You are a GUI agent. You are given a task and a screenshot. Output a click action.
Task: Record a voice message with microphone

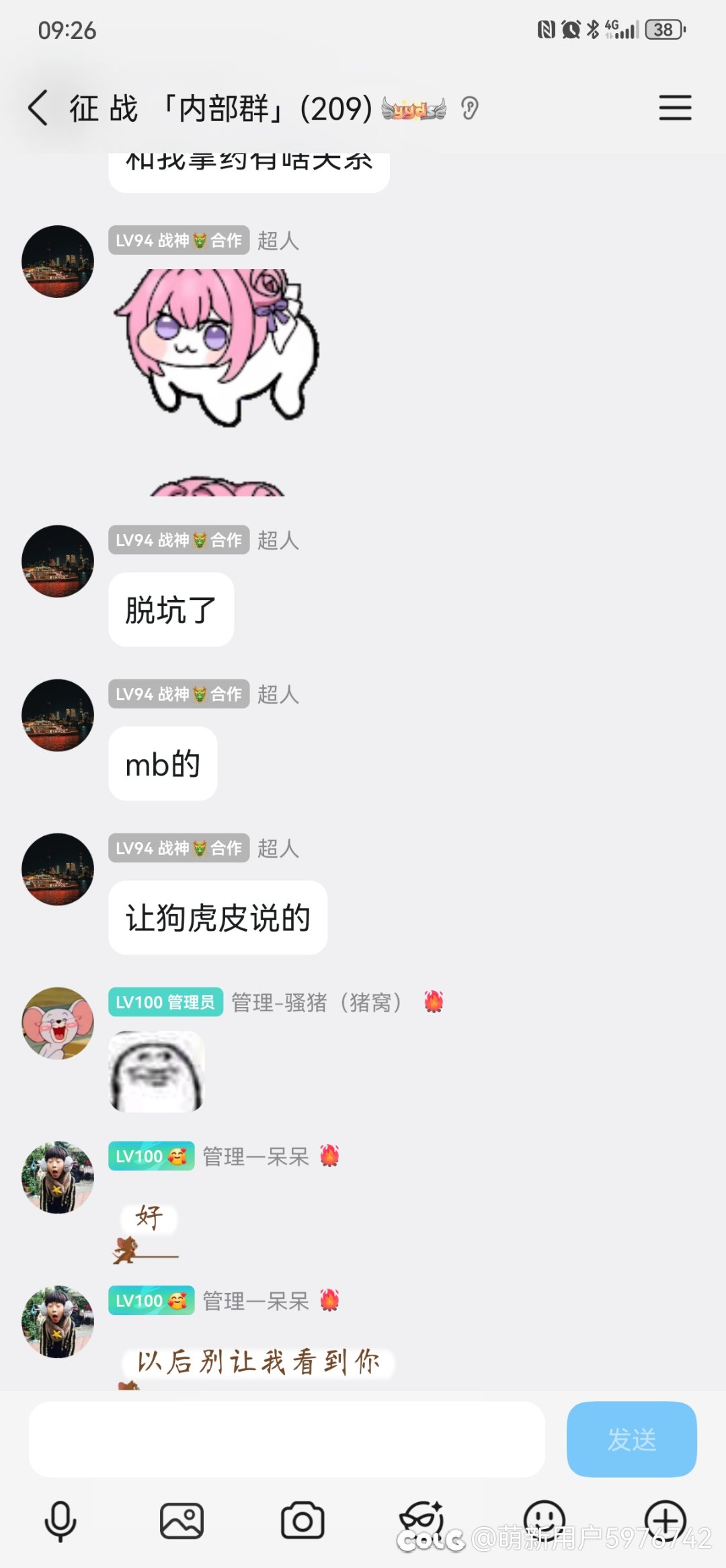coord(61,1520)
